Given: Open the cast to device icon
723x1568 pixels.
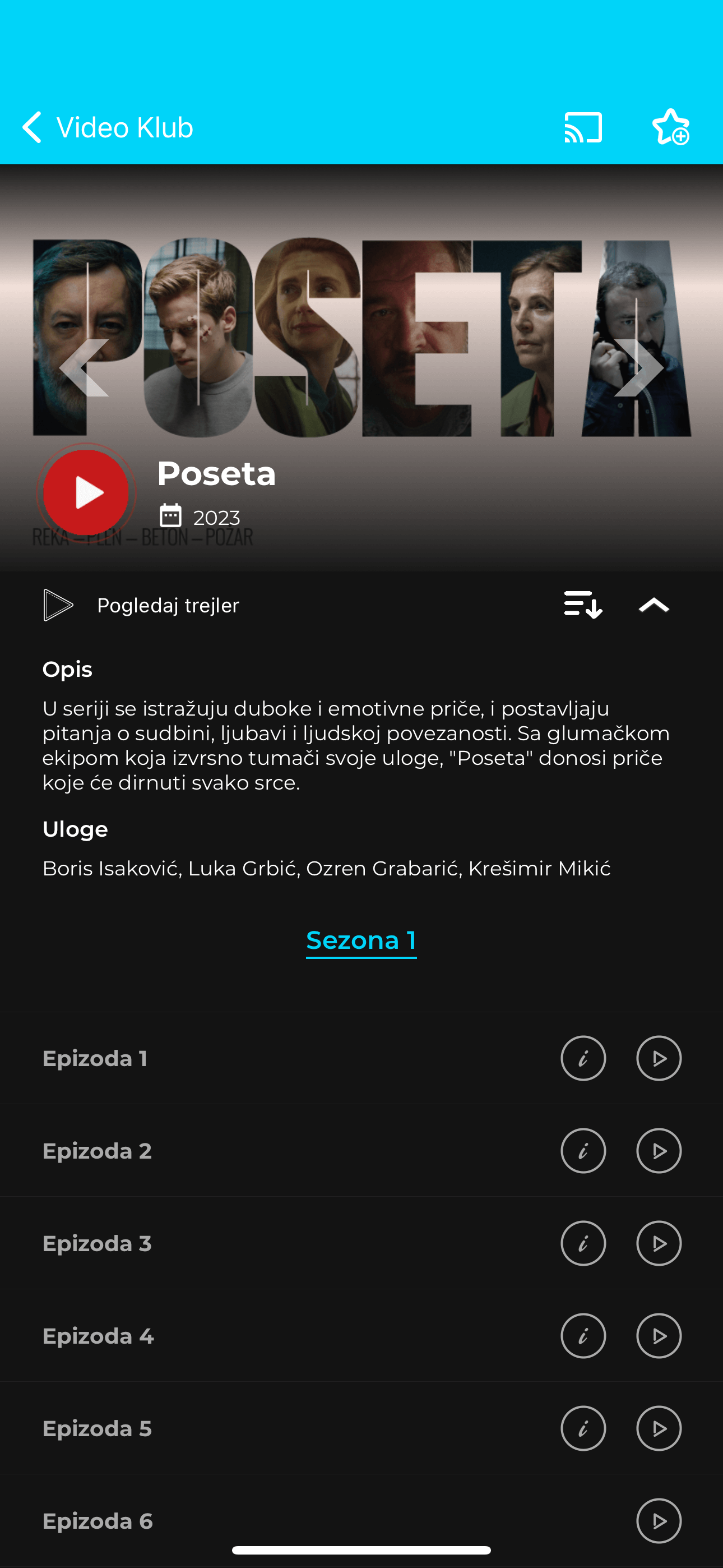Looking at the screenshot, I should pos(582,127).
